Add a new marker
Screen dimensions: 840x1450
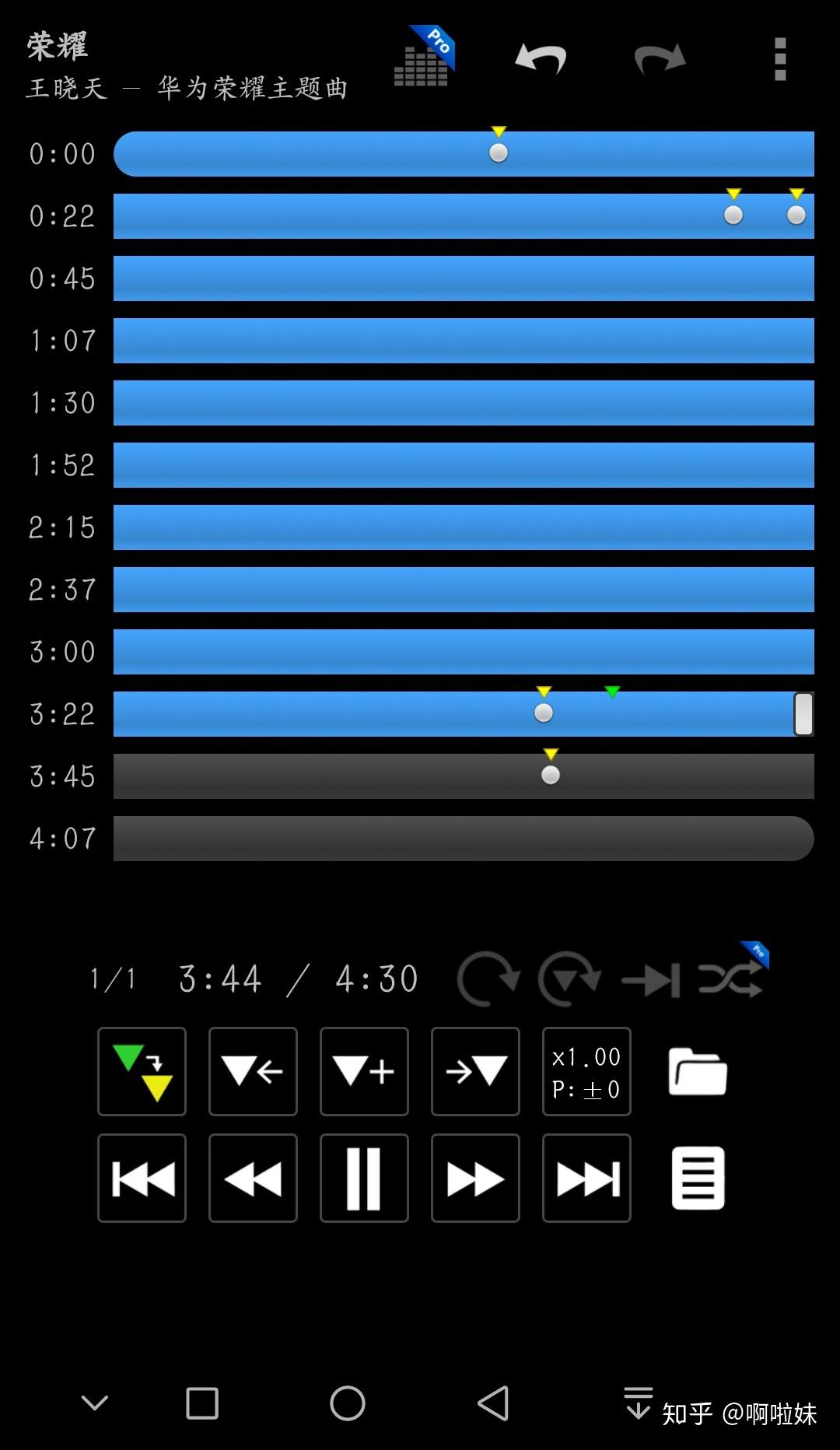coord(364,1072)
